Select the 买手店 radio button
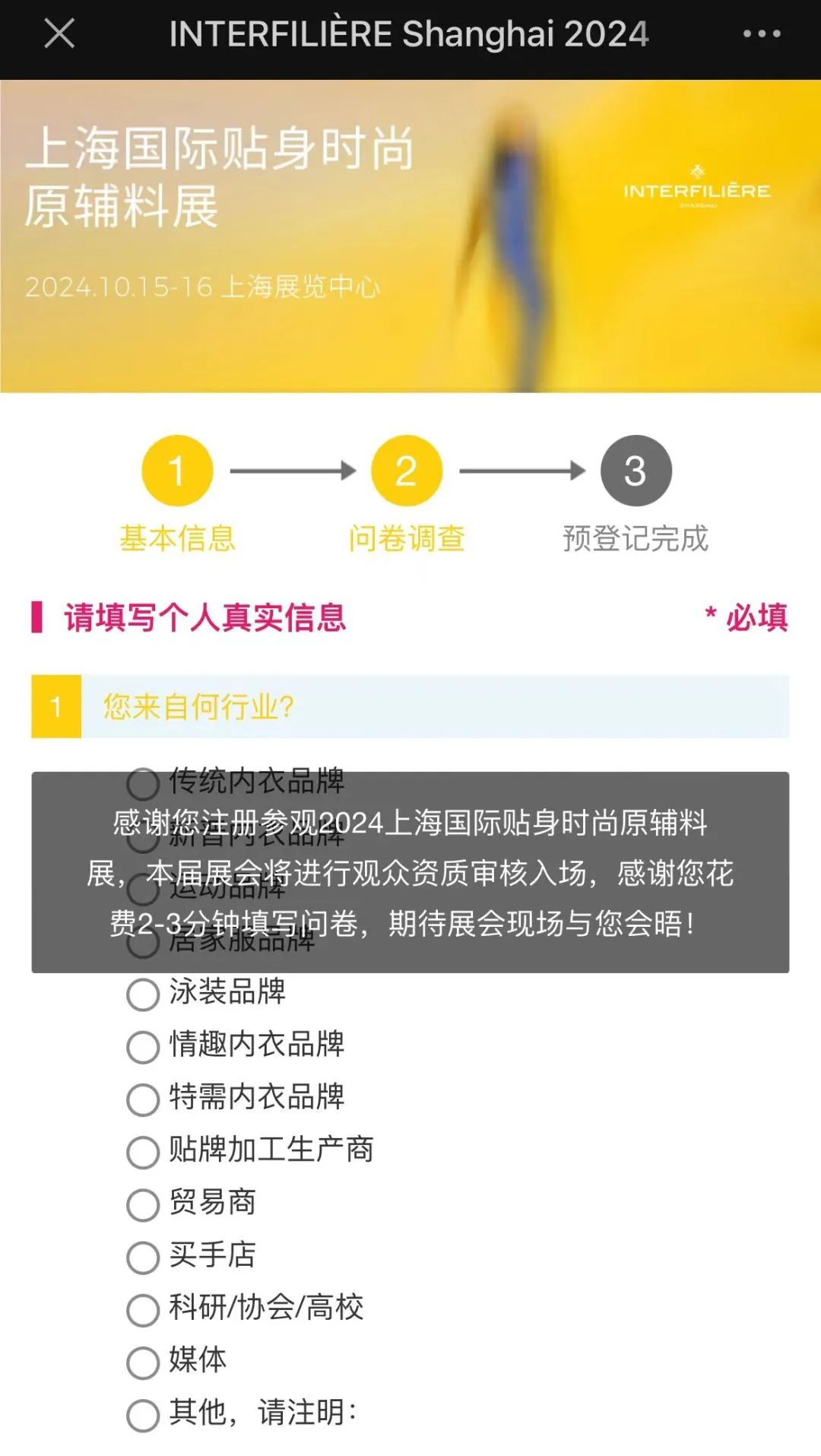Viewport: 821px width, 1456px height. 143,1257
